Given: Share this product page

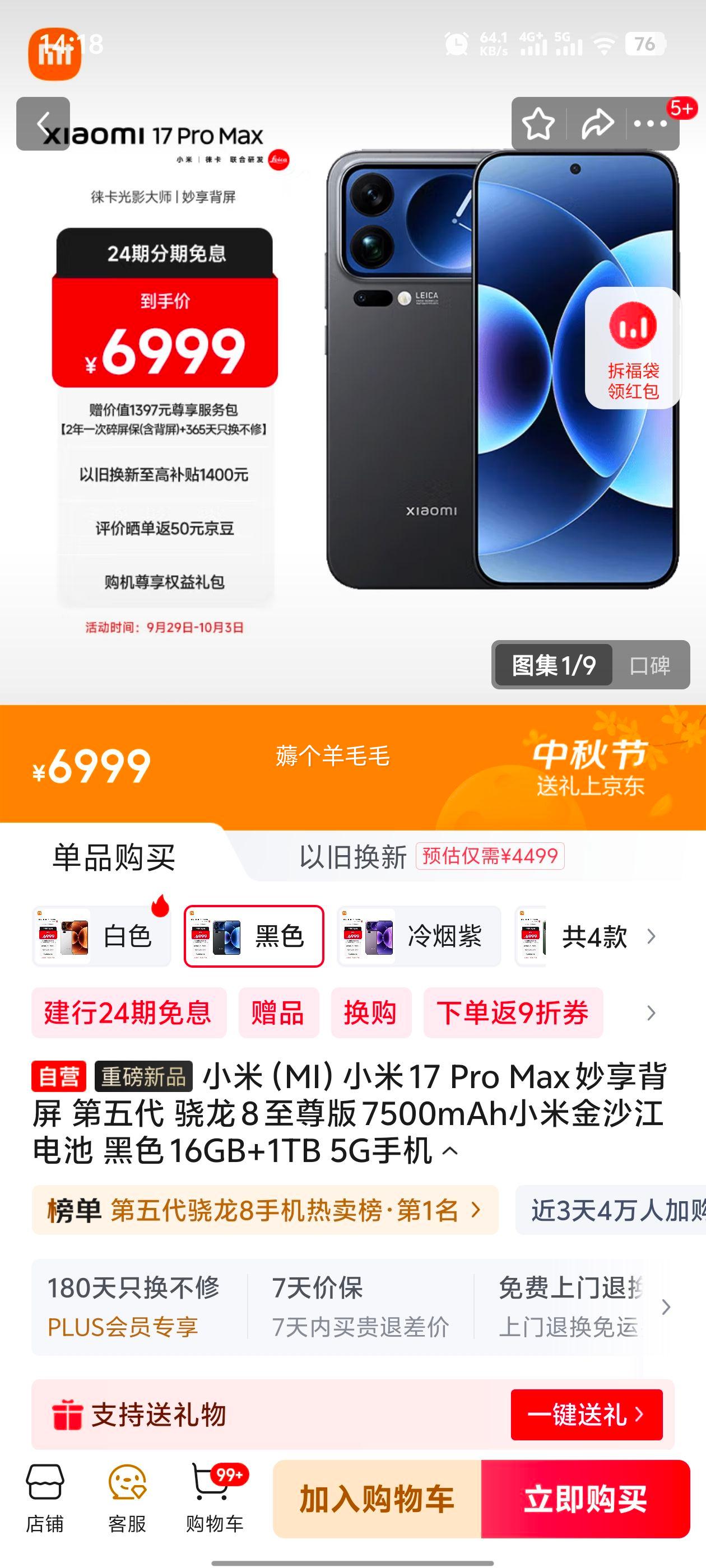Looking at the screenshot, I should click(x=597, y=124).
